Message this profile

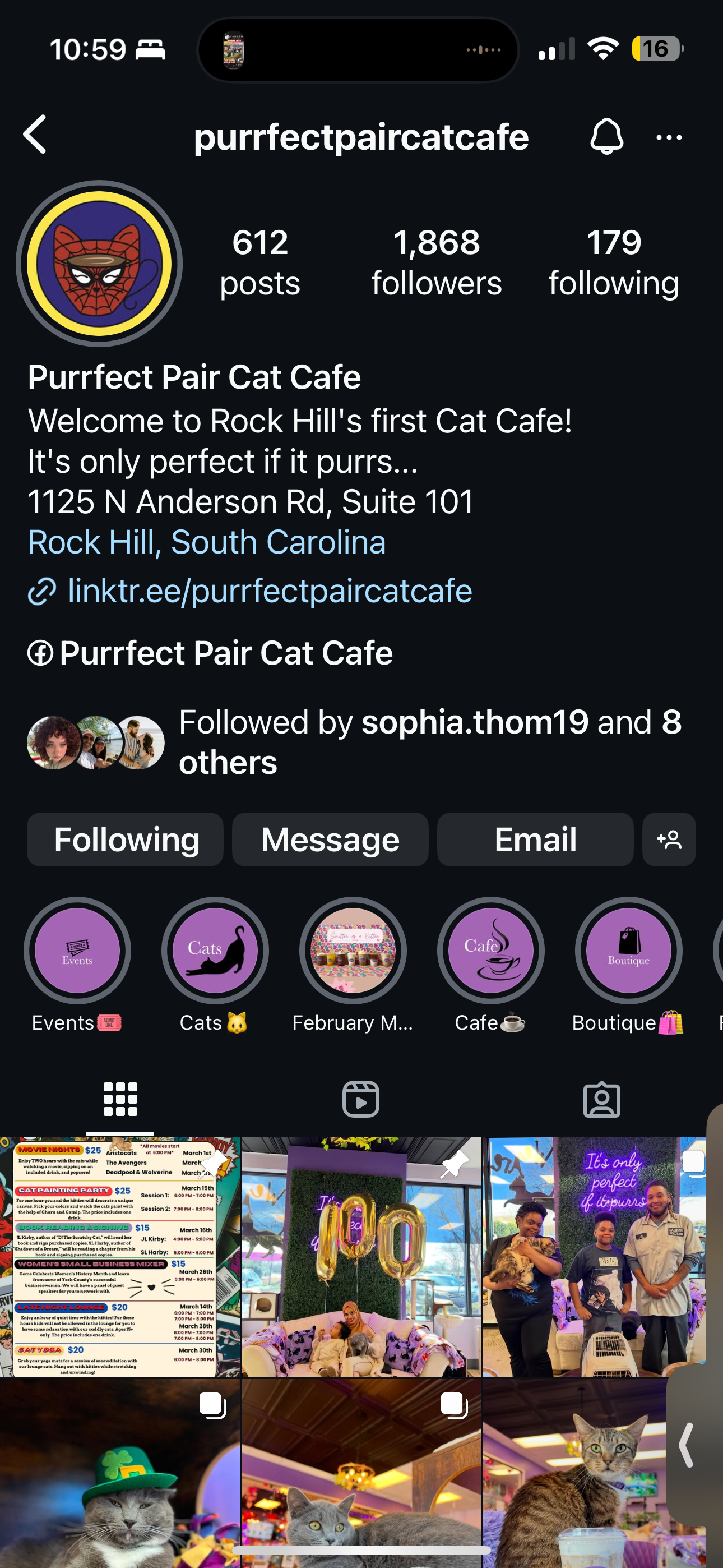coord(331,840)
